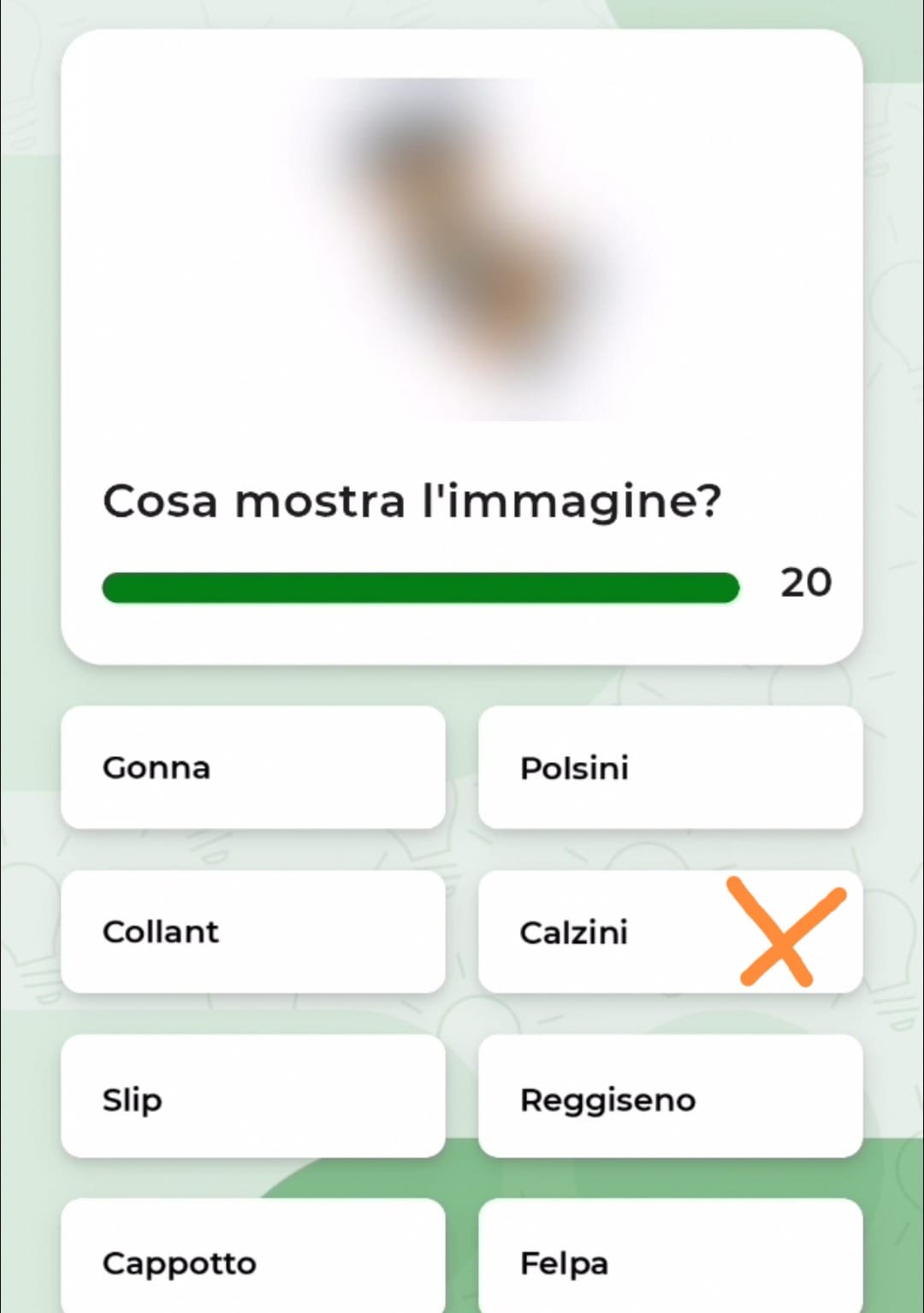Answer with Slip
The height and width of the screenshot is (1313, 924).
(252, 1097)
